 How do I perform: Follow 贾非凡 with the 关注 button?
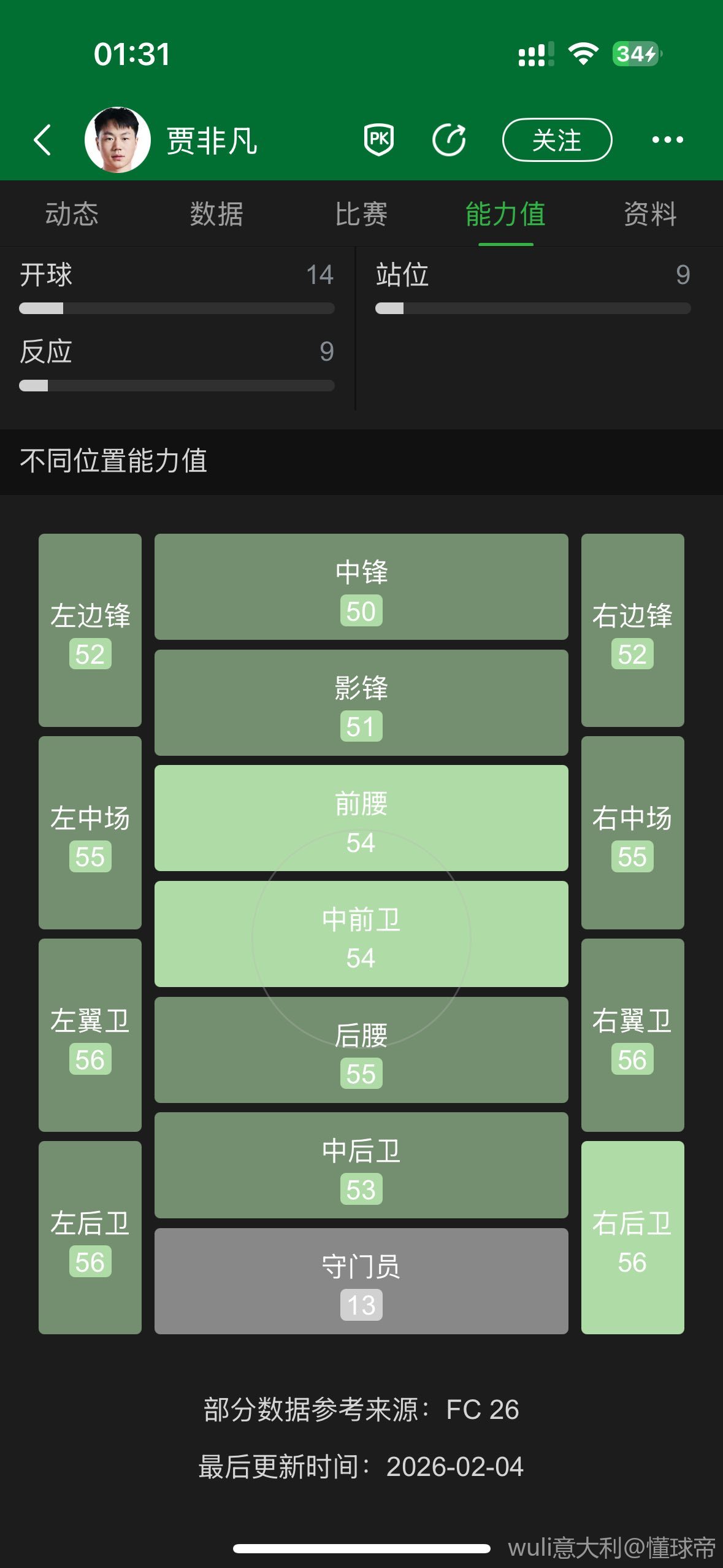[556, 140]
